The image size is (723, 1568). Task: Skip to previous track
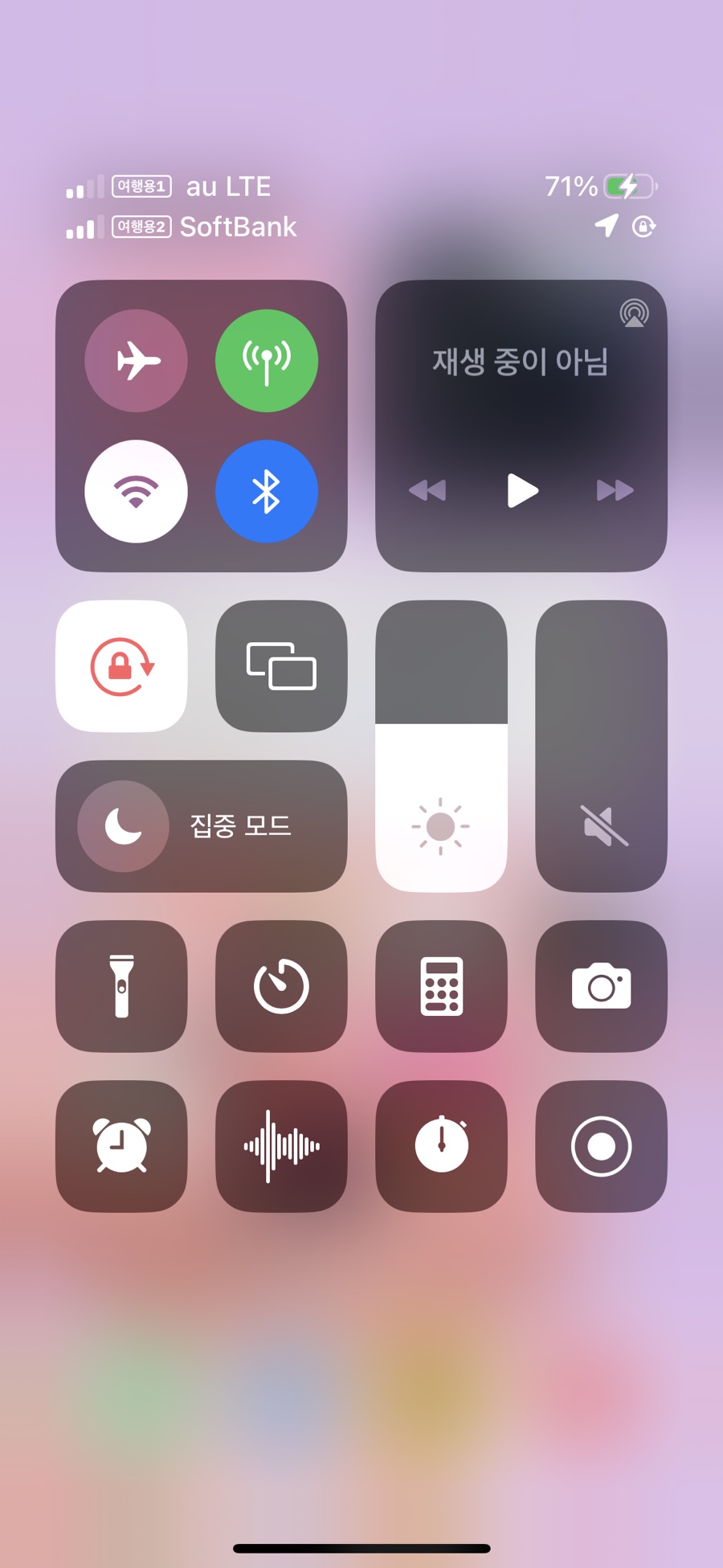427,490
